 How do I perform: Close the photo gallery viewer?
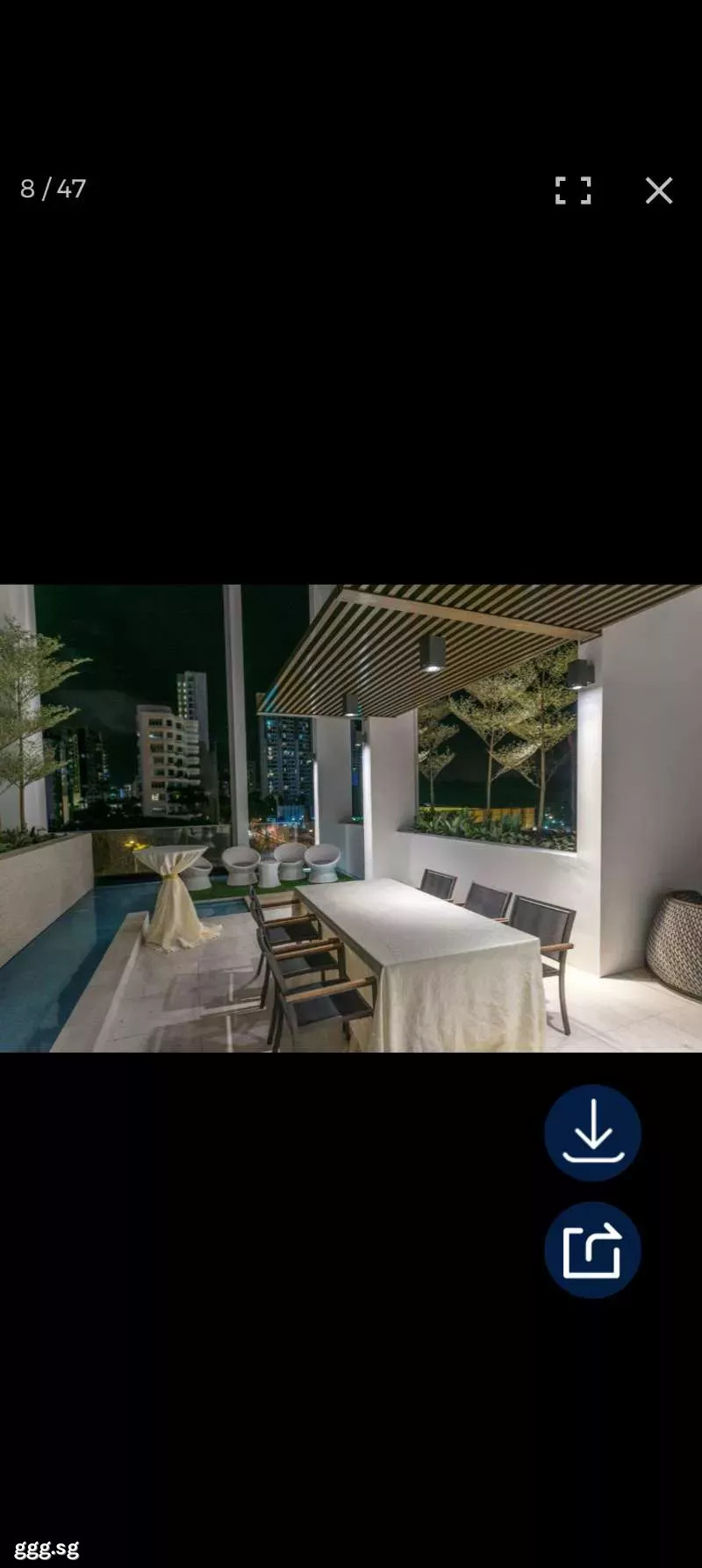point(659,190)
